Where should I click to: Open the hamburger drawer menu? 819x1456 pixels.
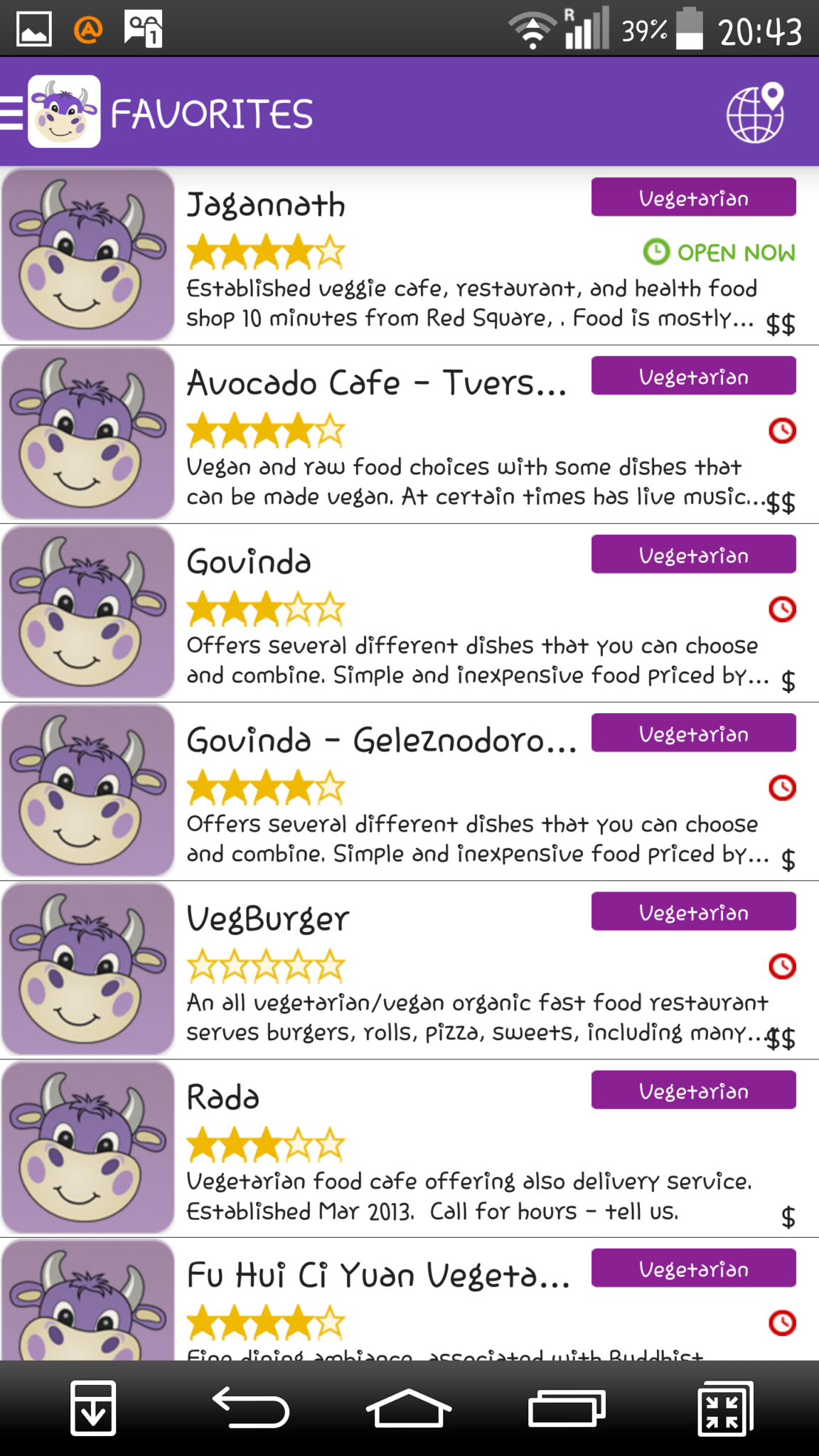(12, 112)
